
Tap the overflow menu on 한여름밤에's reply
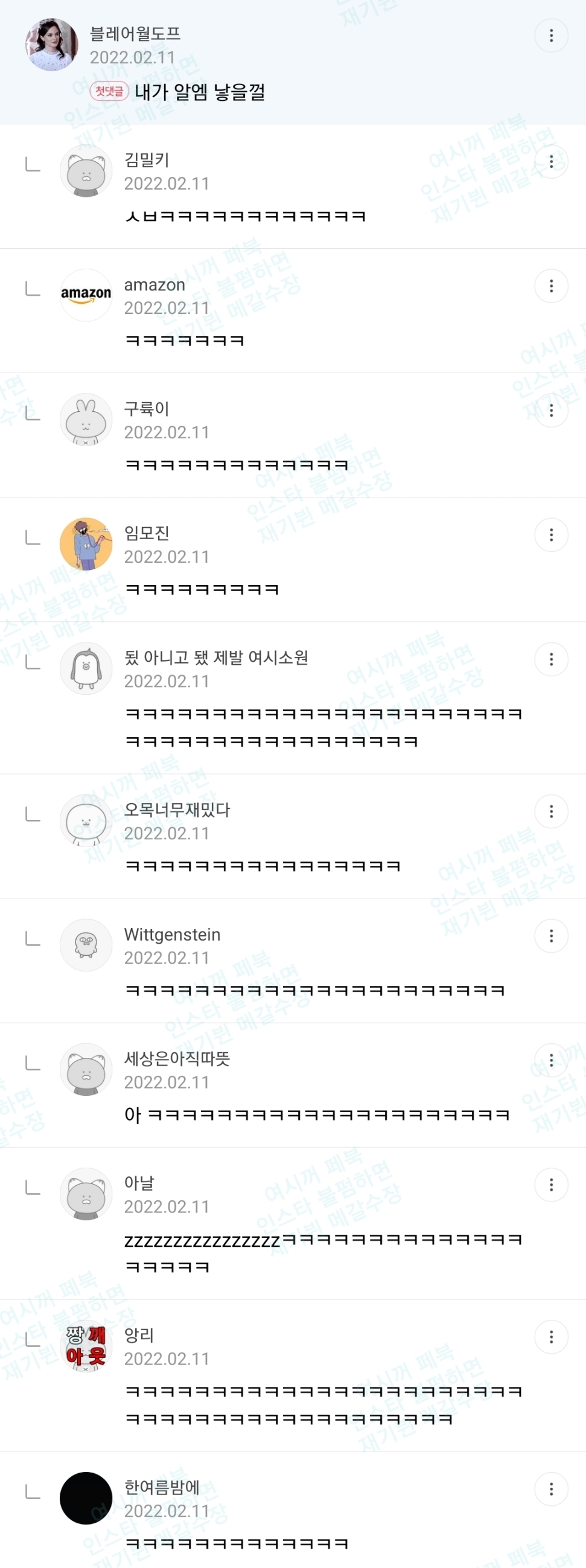tap(551, 1489)
